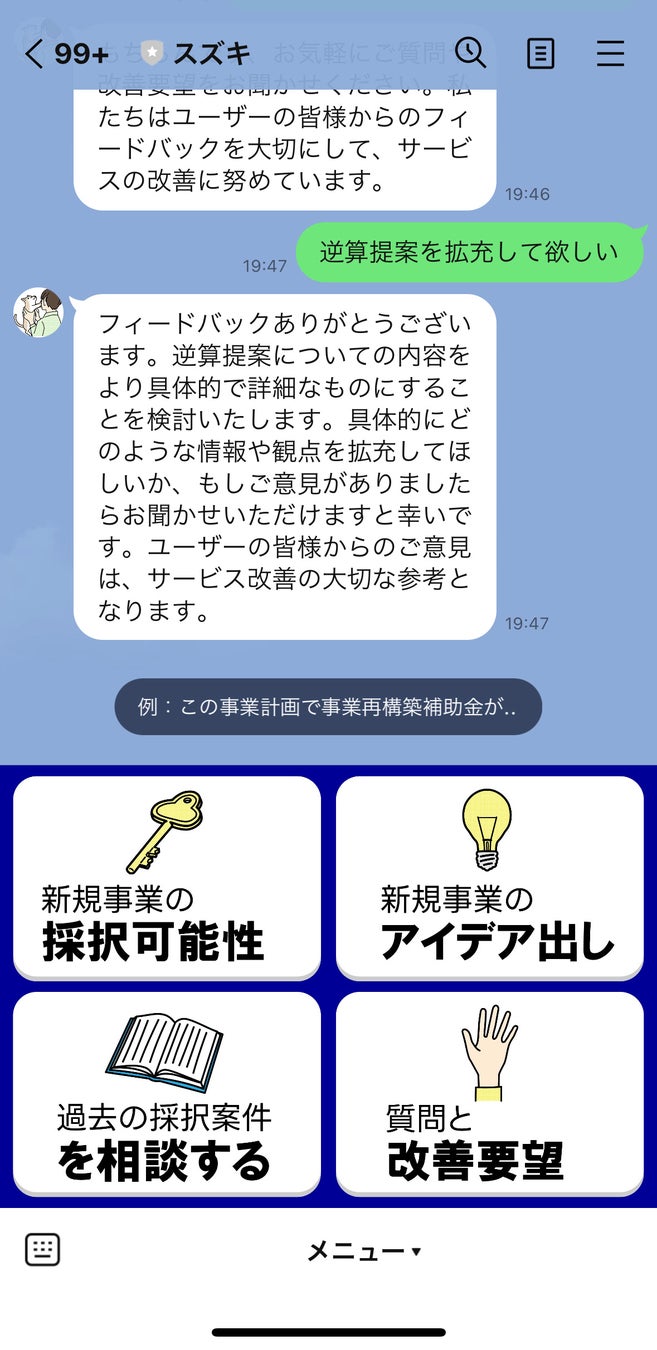The image size is (657, 1350).
Task: Go back to the chat list
Action: [x=34, y=54]
